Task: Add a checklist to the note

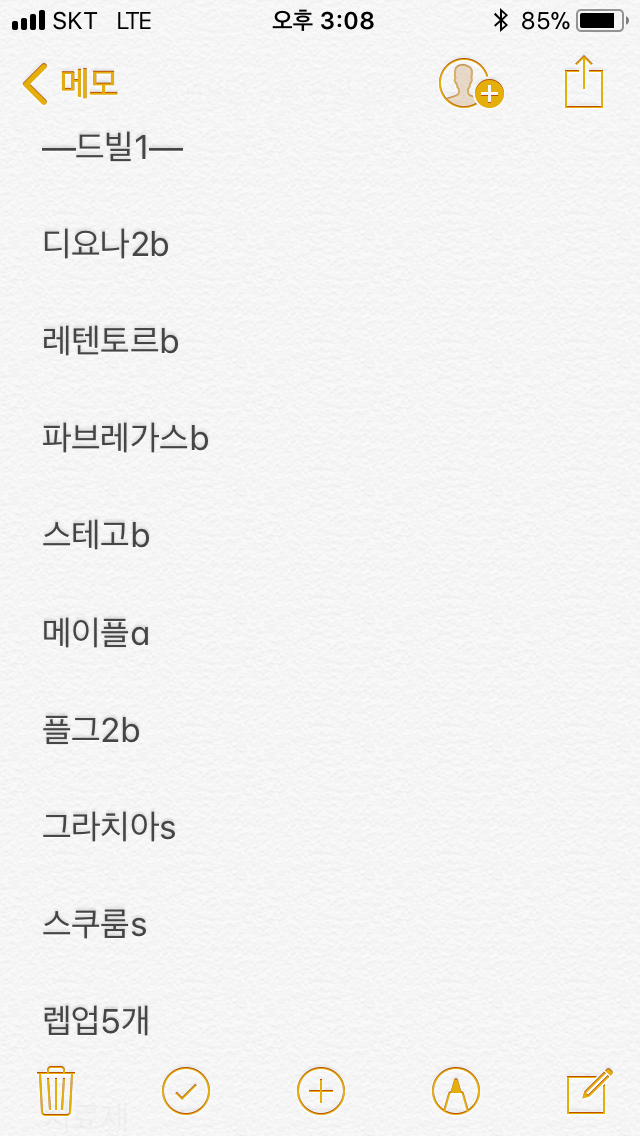Action: (186, 1090)
